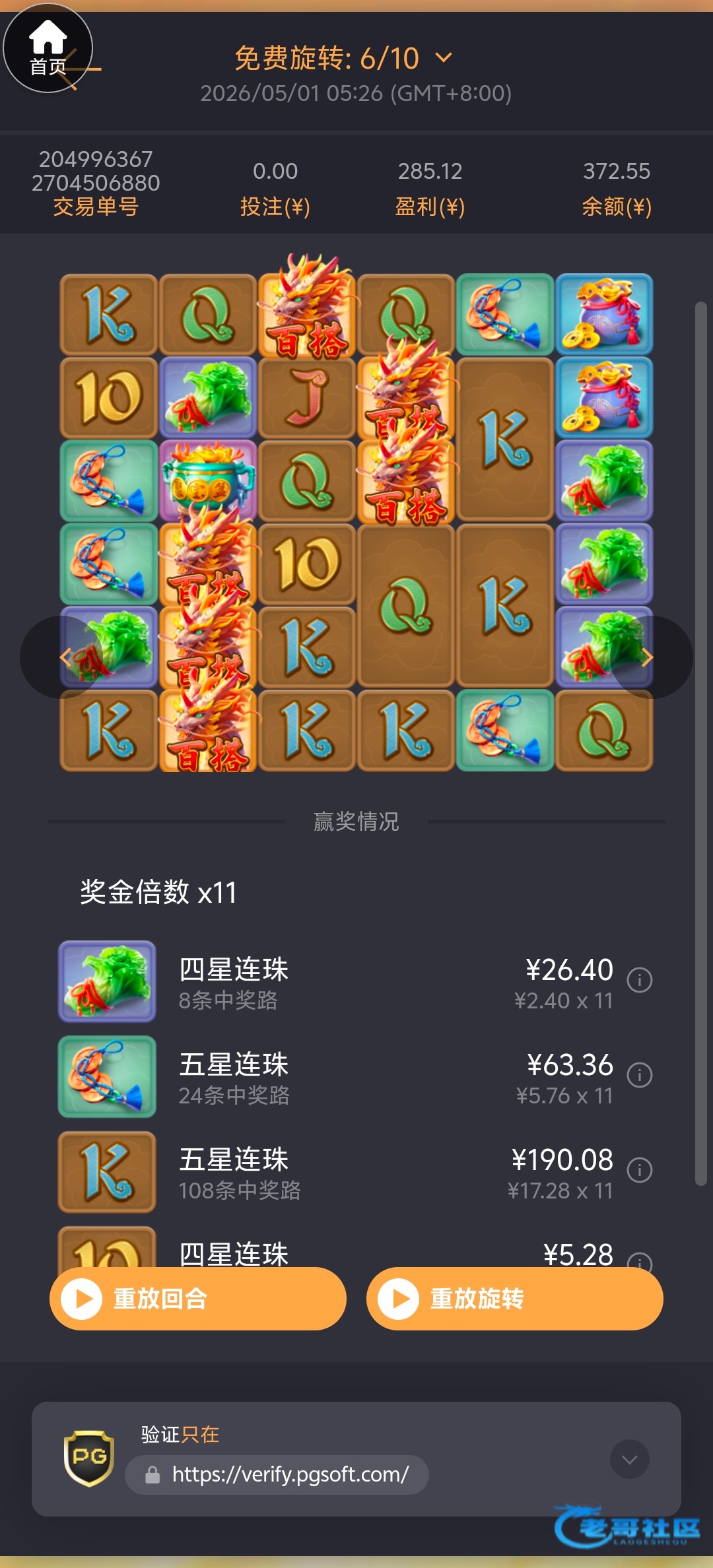The width and height of the screenshot is (713, 1568).
Task: Tap 重放回合 to replay the round
Action: (x=198, y=1298)
